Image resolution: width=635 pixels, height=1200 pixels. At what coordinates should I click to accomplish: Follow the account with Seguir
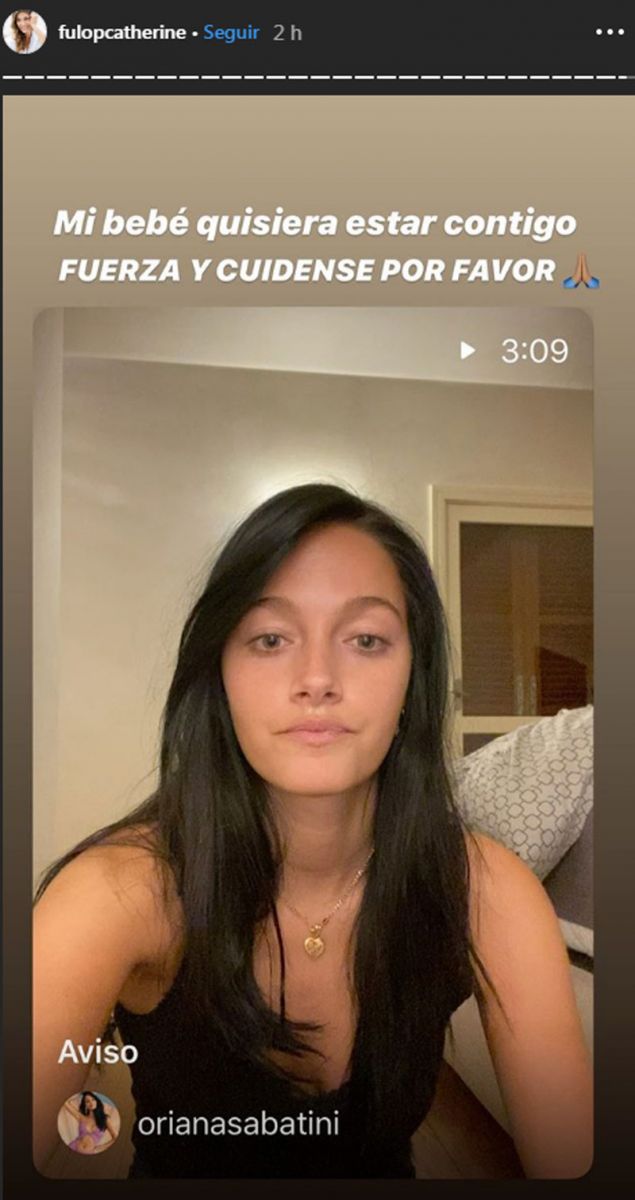pyautogui.click(x=231, y=33)
